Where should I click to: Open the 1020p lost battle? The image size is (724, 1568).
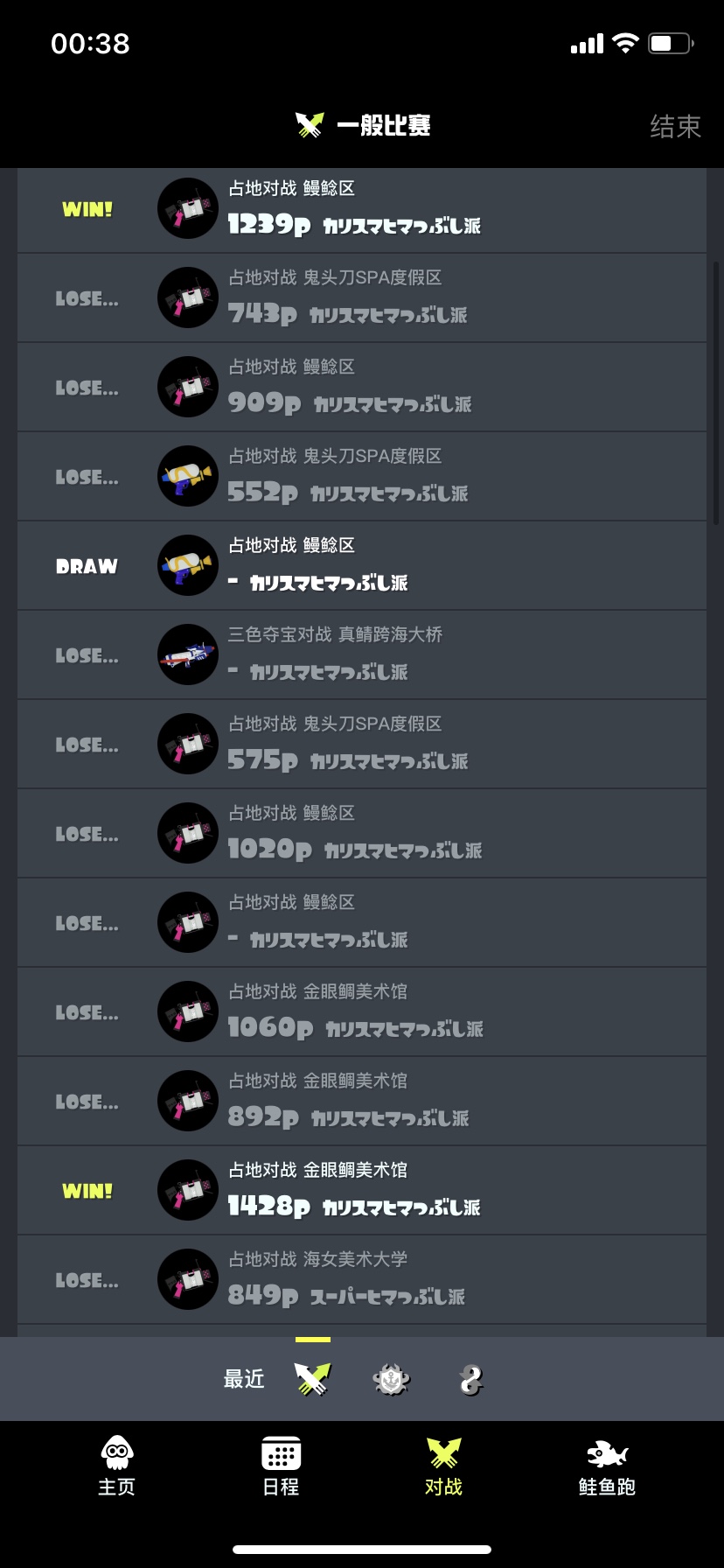(362, 835)
